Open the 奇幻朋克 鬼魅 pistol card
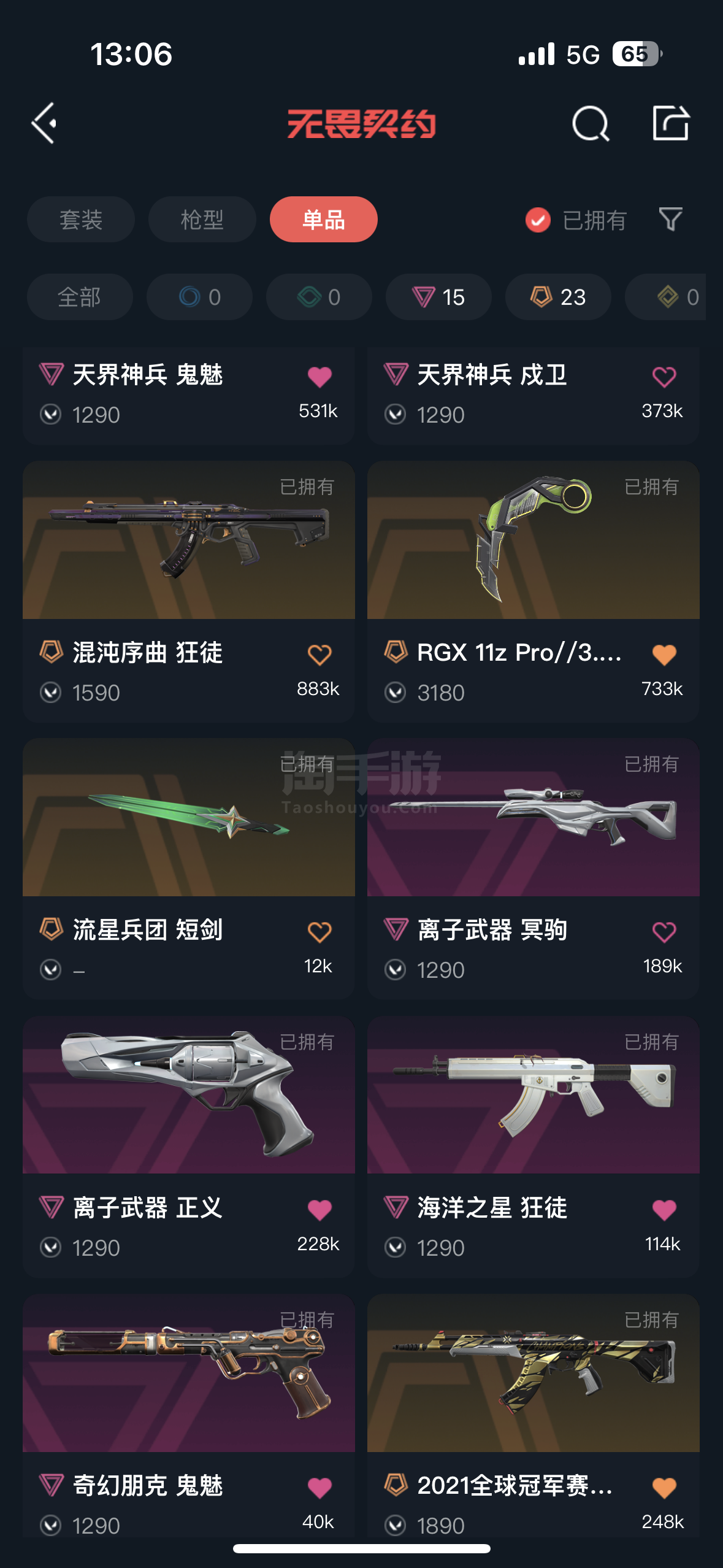 pyautogui.click(x=189, y=1417)
